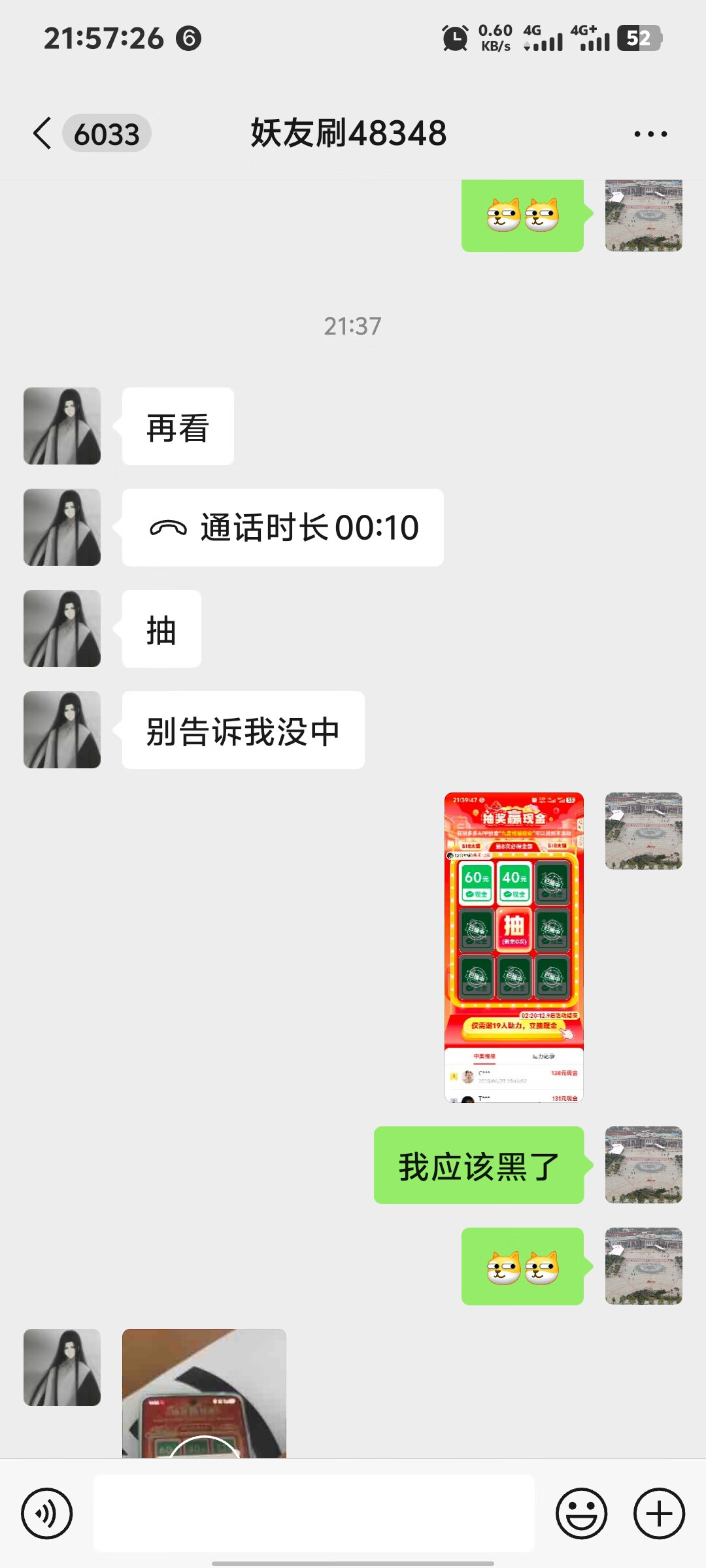Go back to the chat list
The image size is (706, 1568).
[x=42, y=133]
